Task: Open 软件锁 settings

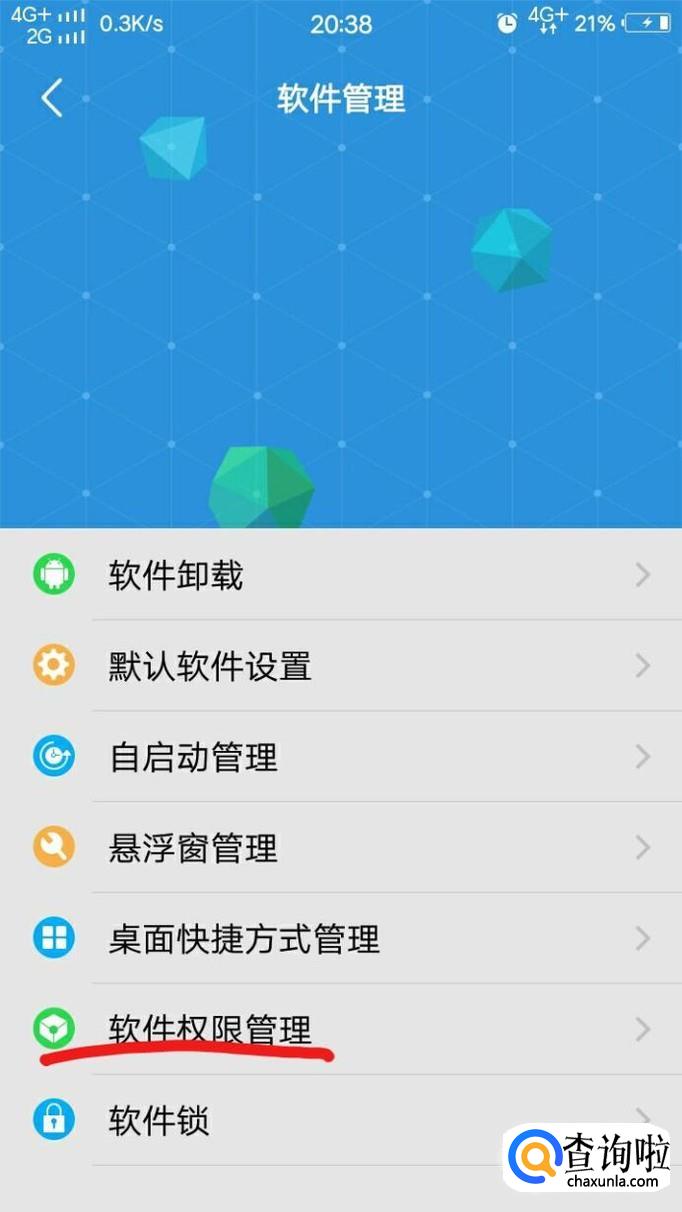Action: point(300,1120)
